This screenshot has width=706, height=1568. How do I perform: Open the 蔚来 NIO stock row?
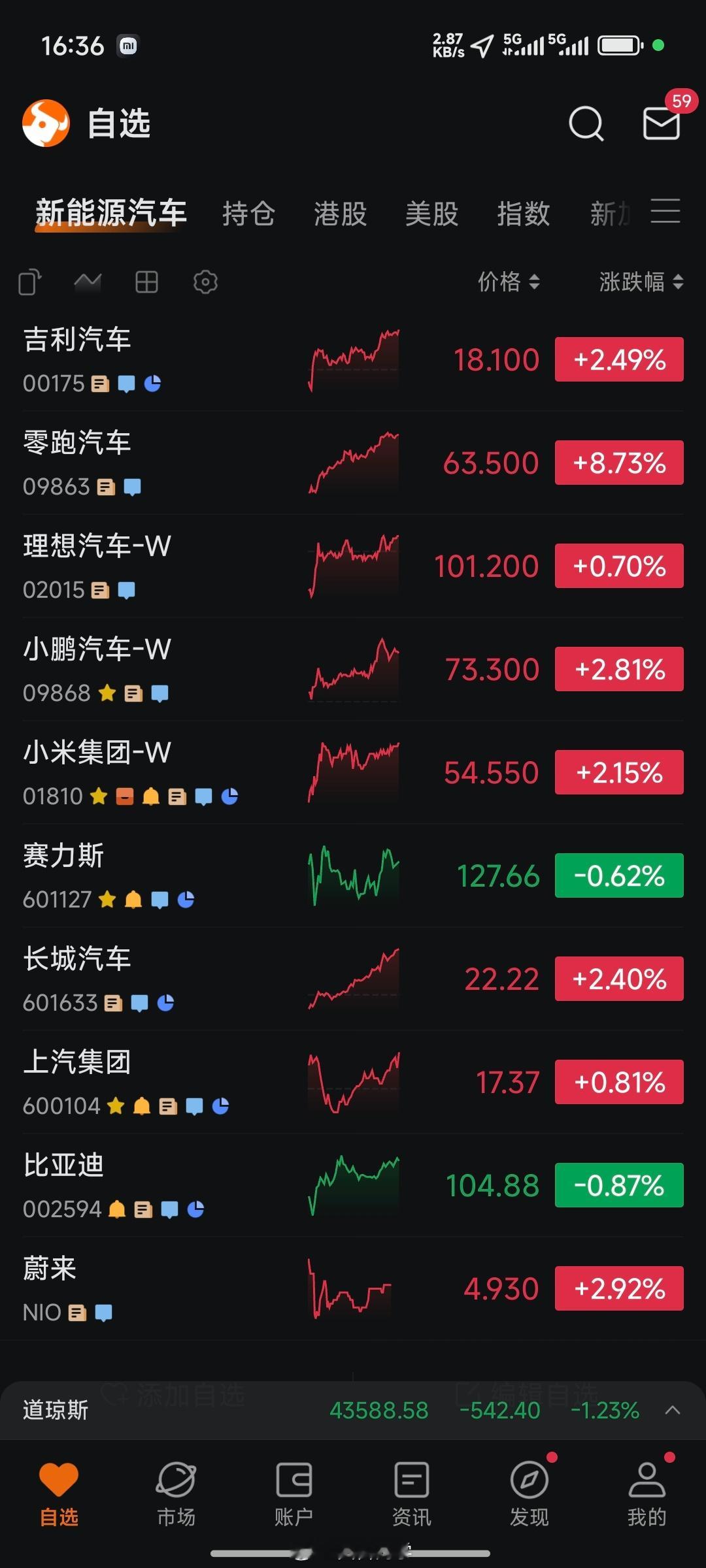(353, 1289)
